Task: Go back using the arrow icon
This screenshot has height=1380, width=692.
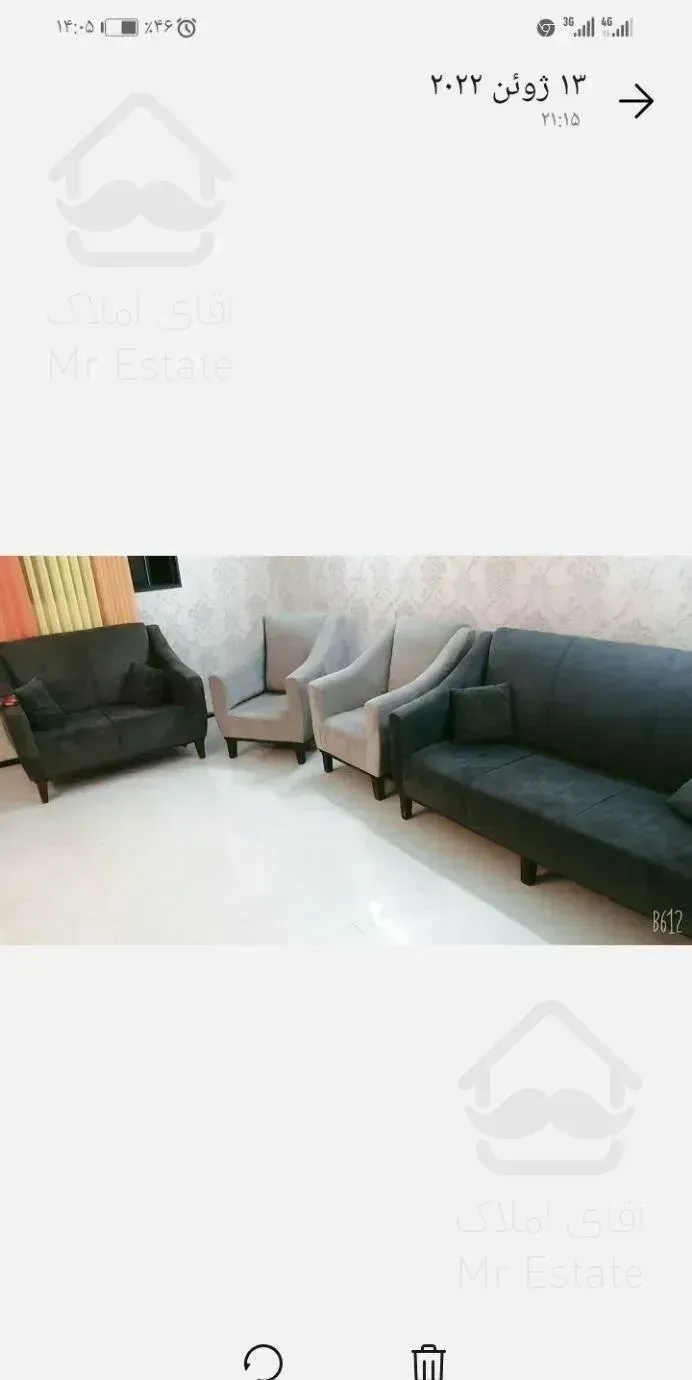Action: 636,101
